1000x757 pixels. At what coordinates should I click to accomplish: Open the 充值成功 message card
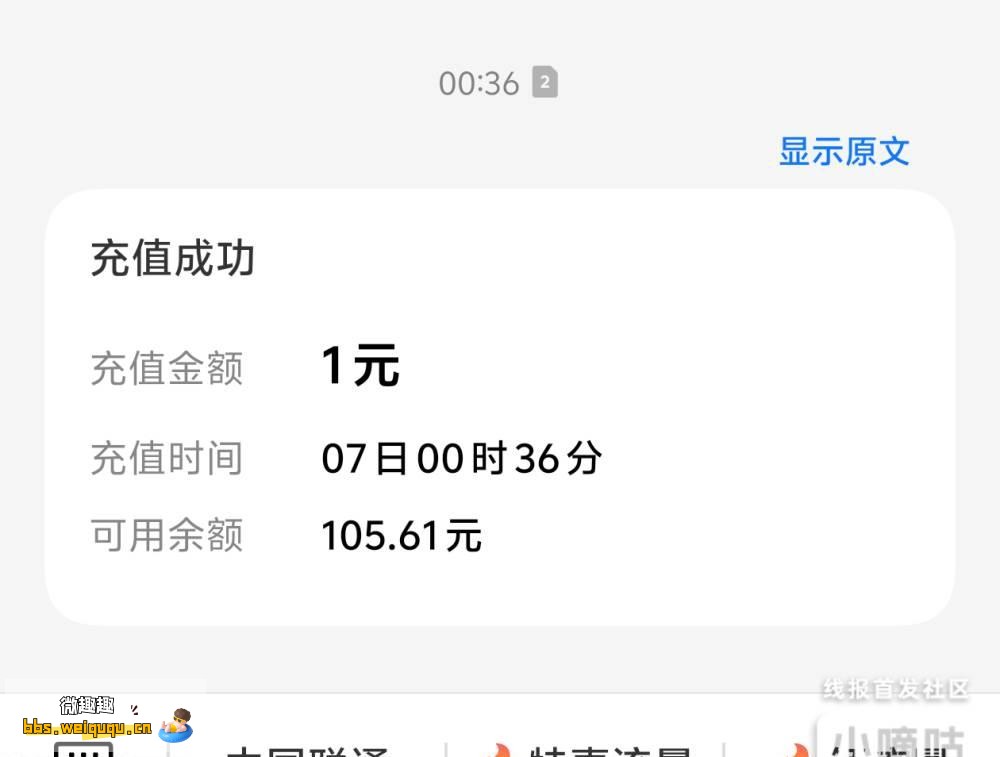pos(499,407)
